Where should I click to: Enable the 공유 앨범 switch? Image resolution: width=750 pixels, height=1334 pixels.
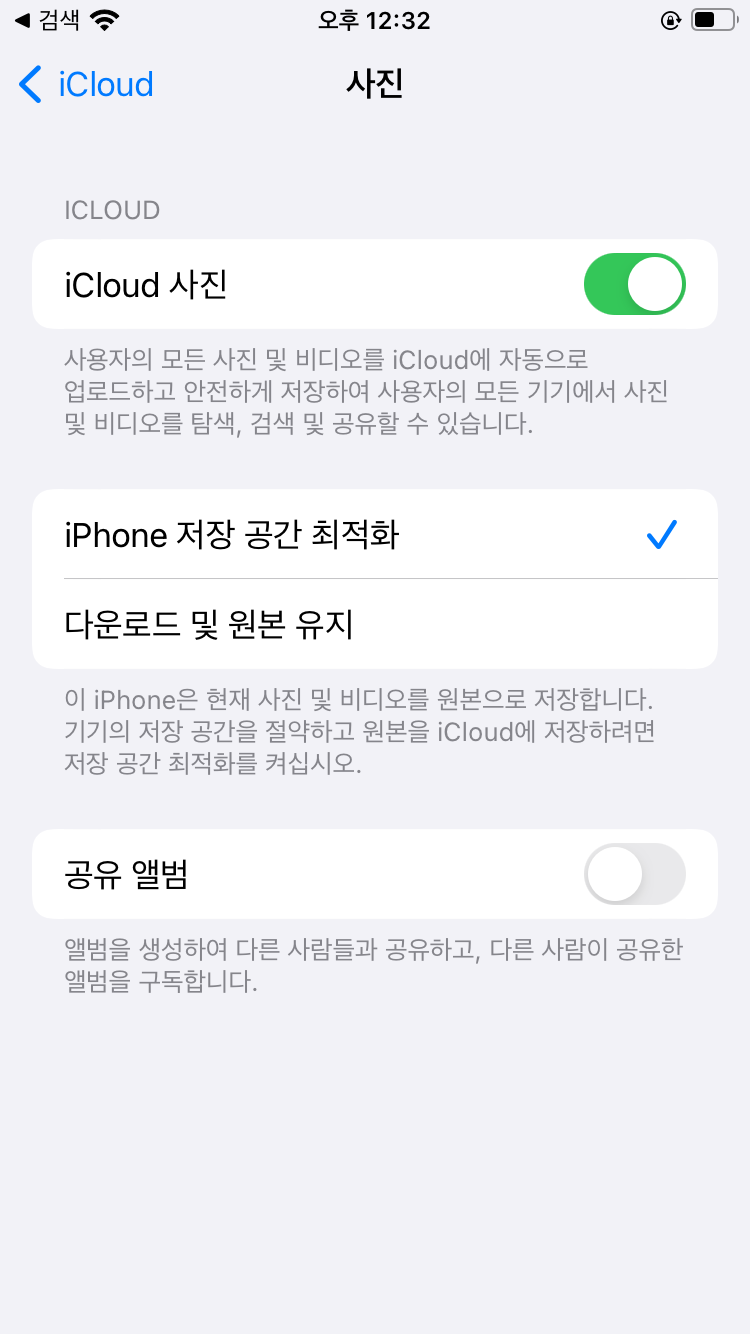pyautogui.click(x=634, y=875)
